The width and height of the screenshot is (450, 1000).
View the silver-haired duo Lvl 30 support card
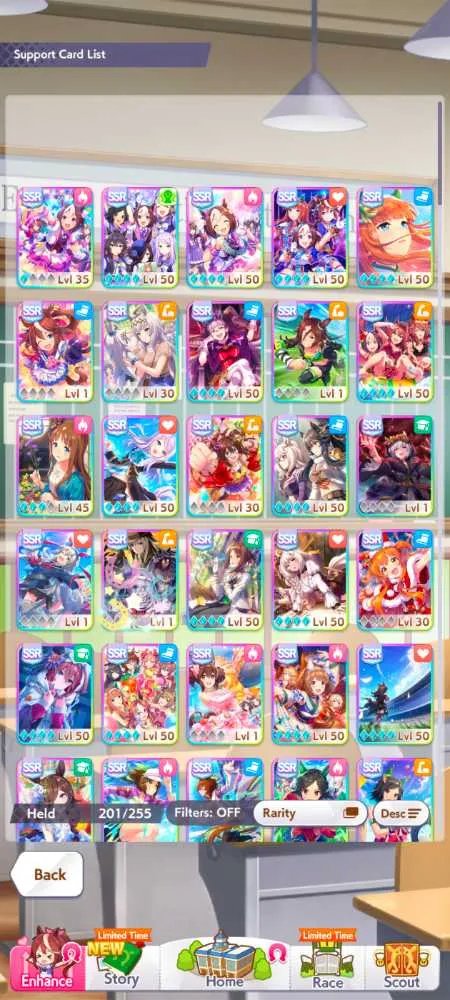(x=140, y=352)
